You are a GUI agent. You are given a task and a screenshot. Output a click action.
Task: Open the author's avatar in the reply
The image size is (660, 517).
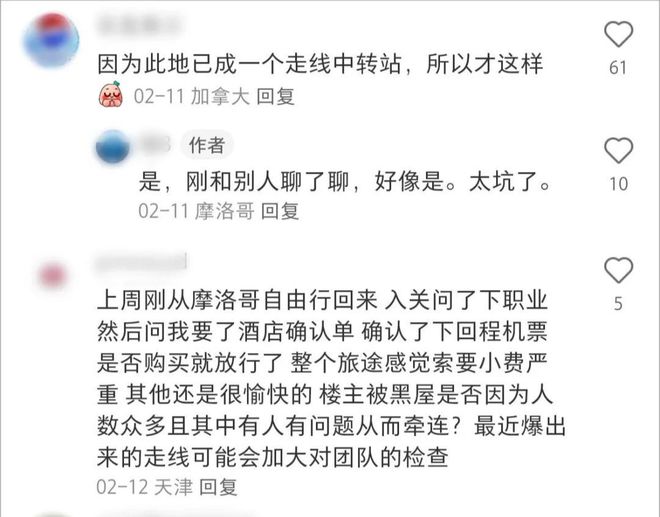[x=114, y=147]
